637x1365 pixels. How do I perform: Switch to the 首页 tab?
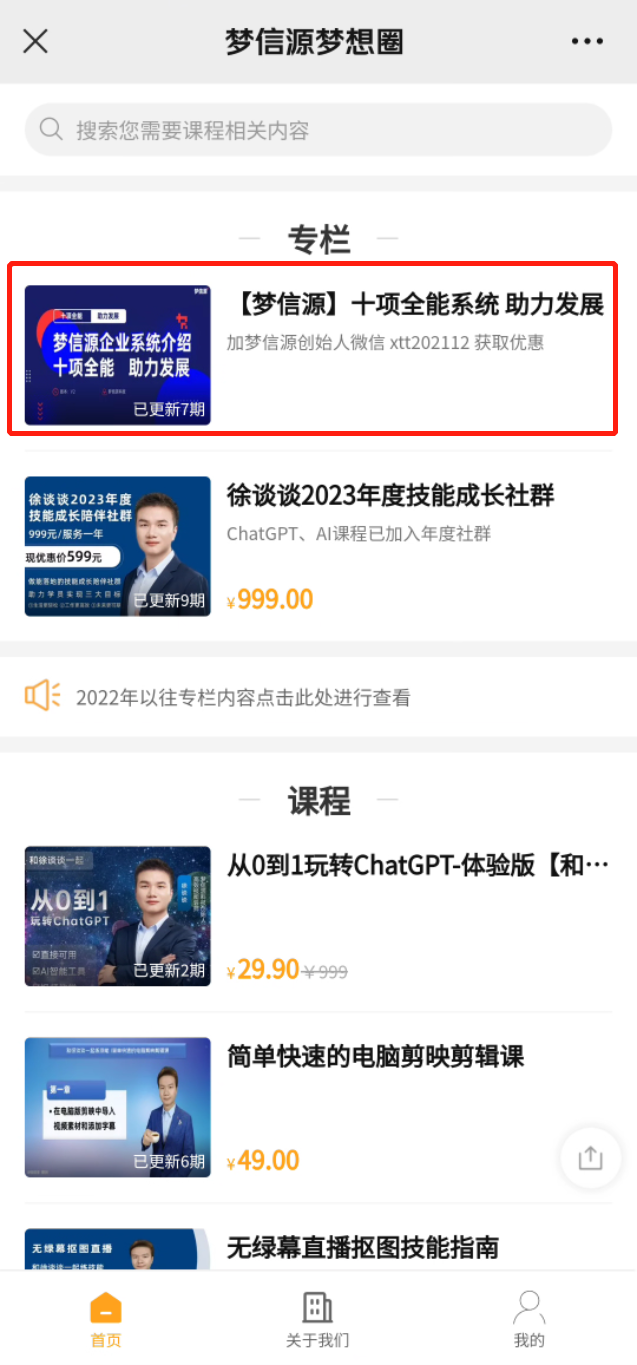pos(106,1320)
